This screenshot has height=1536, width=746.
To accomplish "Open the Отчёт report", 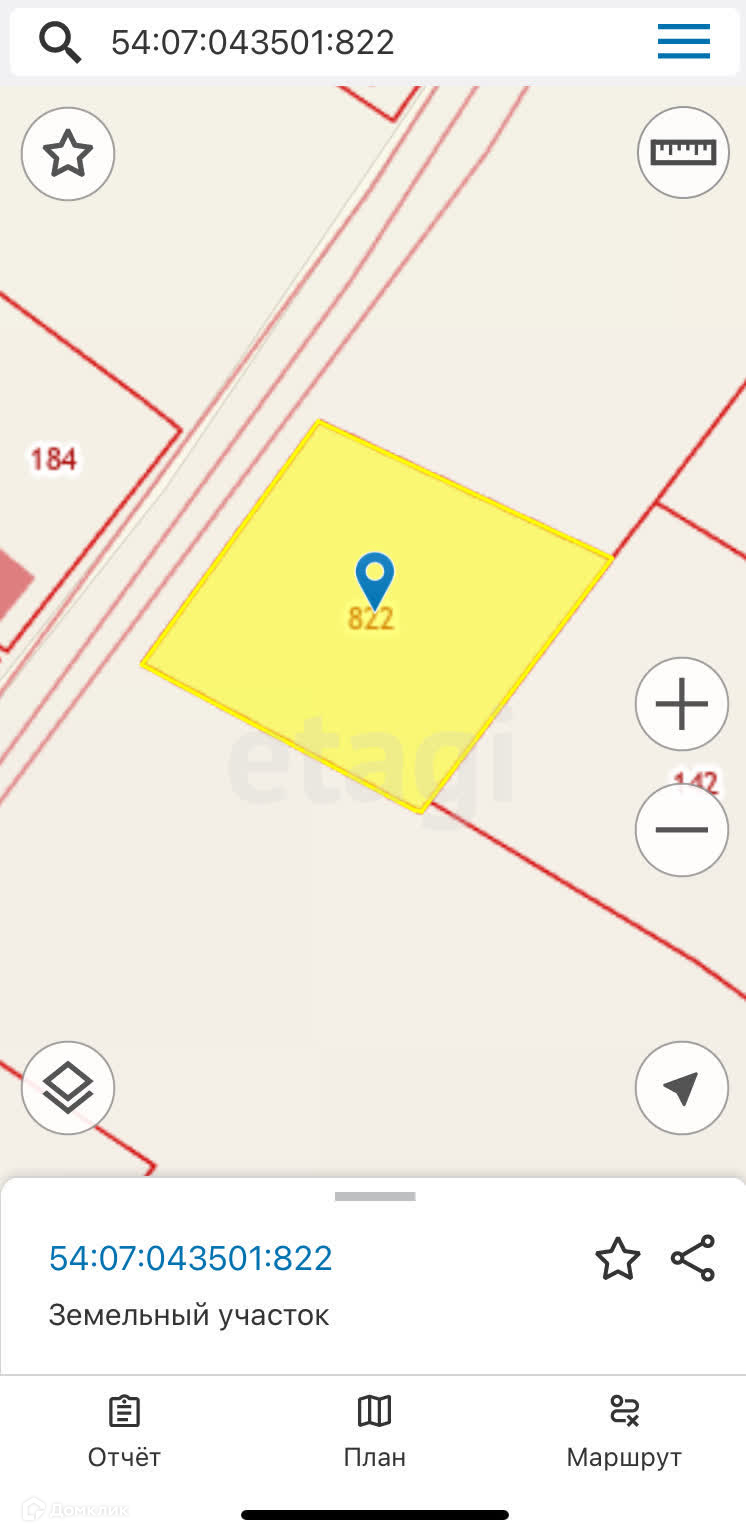I will pyautogui.click(x=124, y=1432).
